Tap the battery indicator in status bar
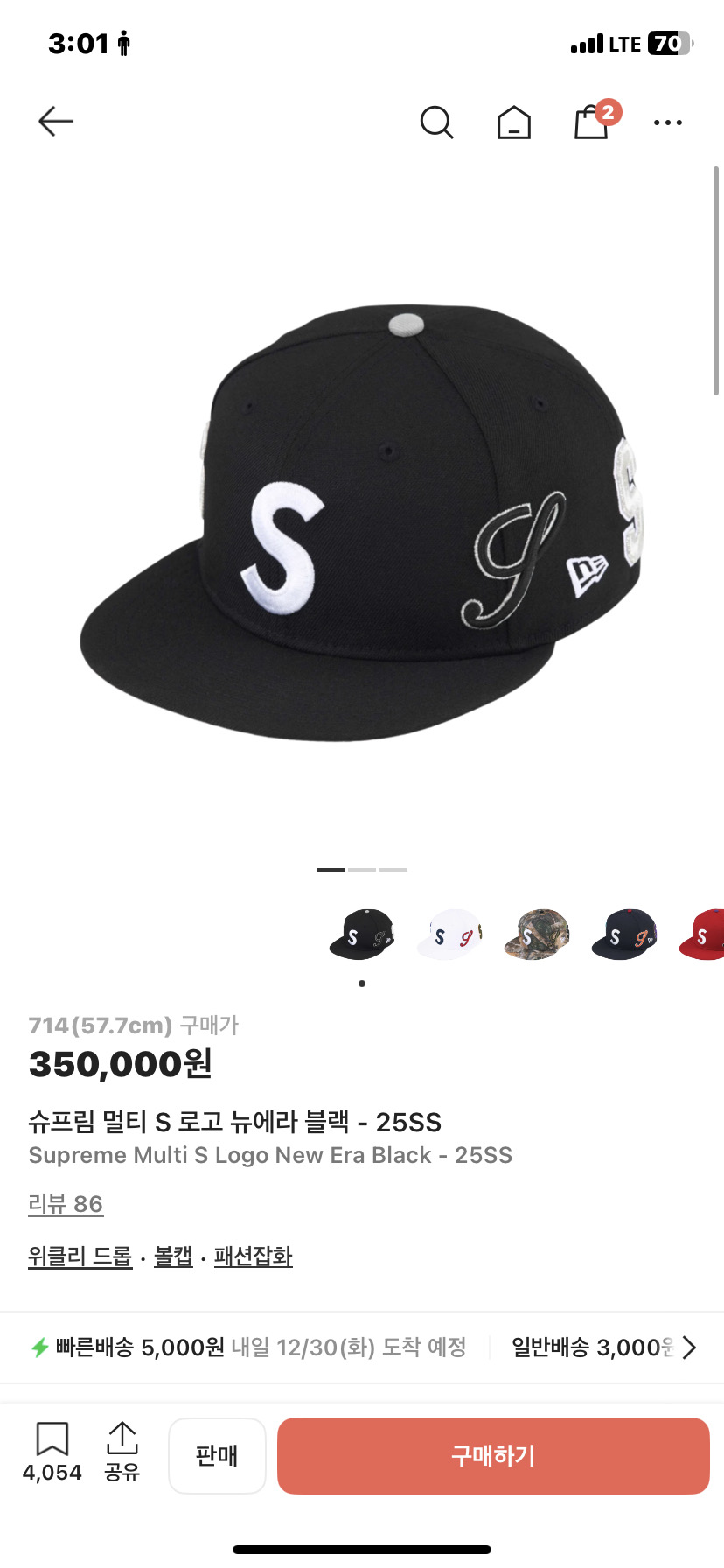The height and width of the screenshot is (1568, 724). click(669, 44)
